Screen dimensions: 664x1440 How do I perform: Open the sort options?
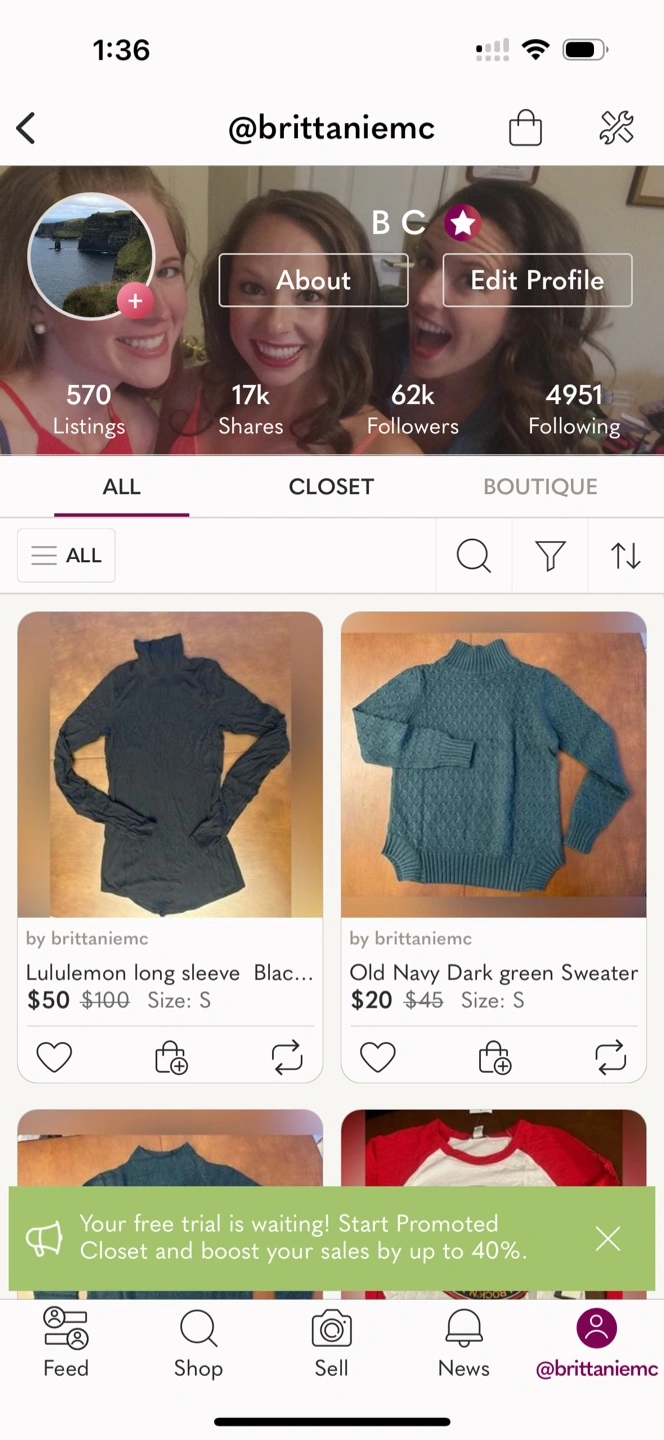pos(626,555)
